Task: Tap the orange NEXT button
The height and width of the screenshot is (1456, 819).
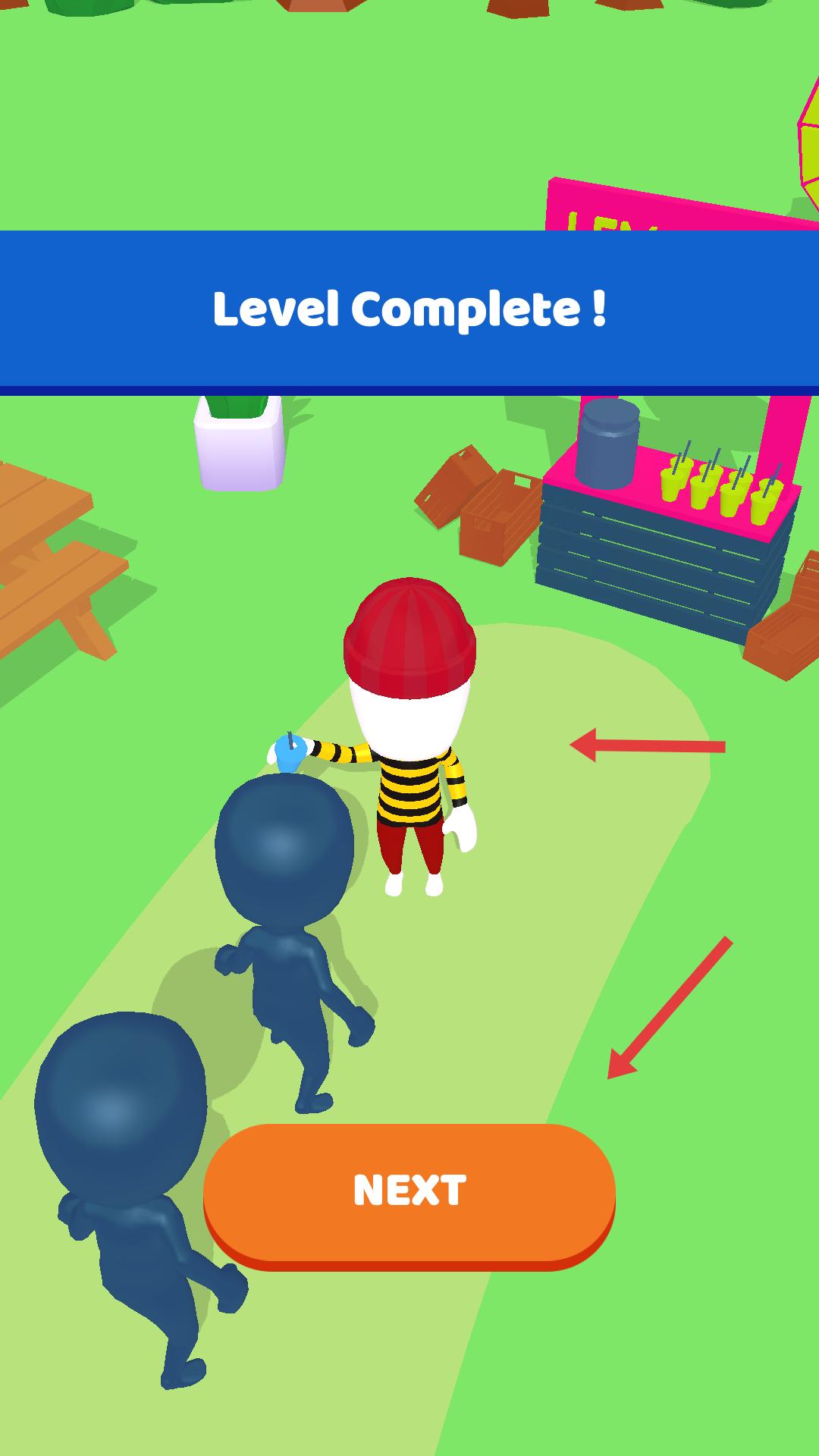Action: tap(409, 1191)
